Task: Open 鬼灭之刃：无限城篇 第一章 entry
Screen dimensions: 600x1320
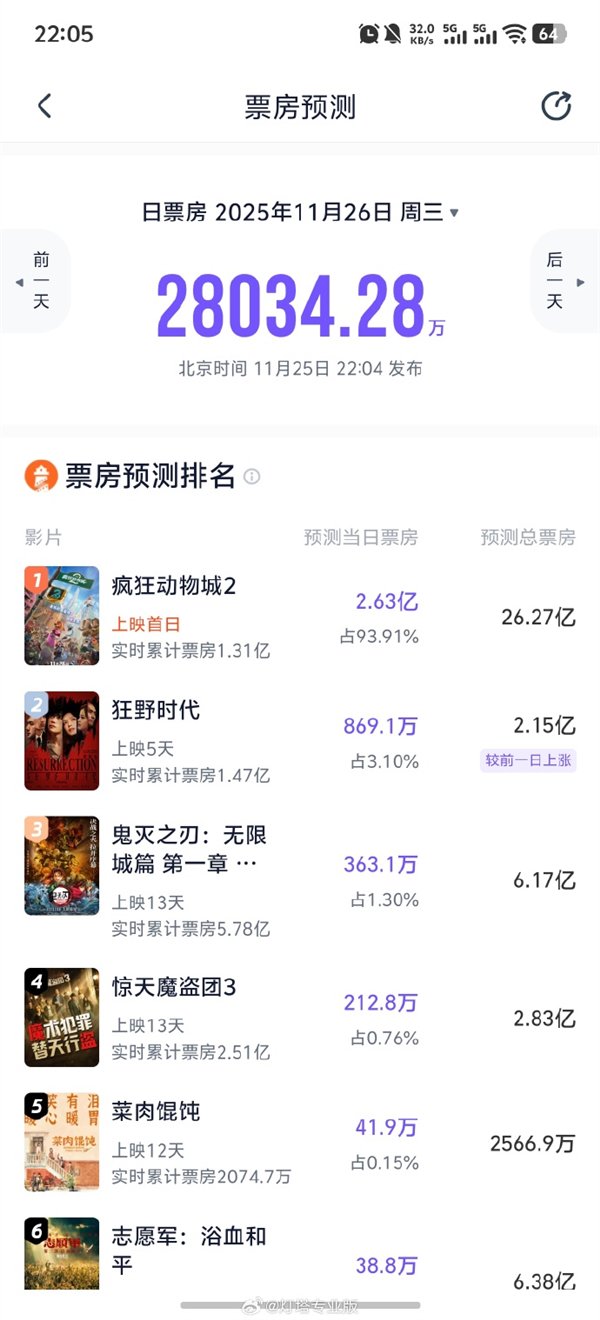Action: click(300, 866)
